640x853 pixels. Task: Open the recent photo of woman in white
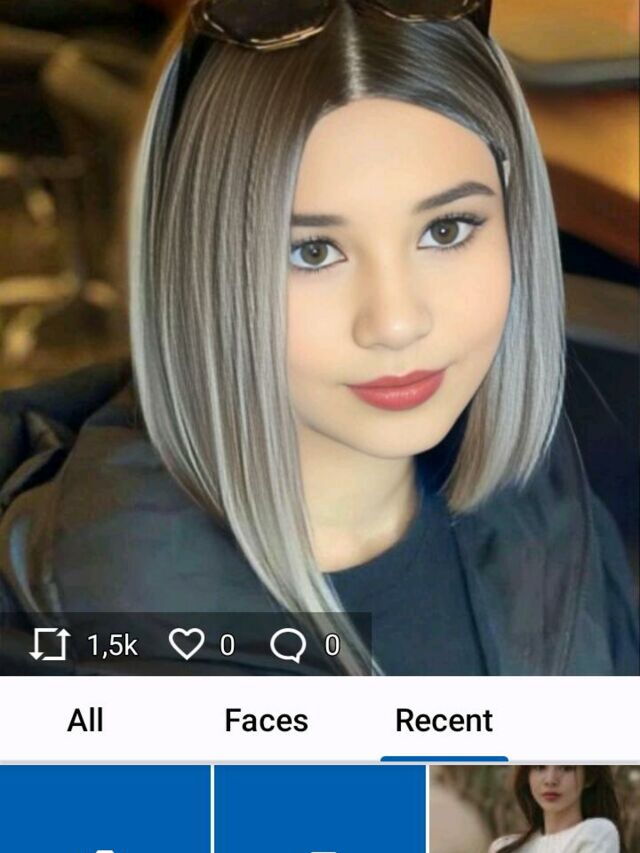click(535, 809)
